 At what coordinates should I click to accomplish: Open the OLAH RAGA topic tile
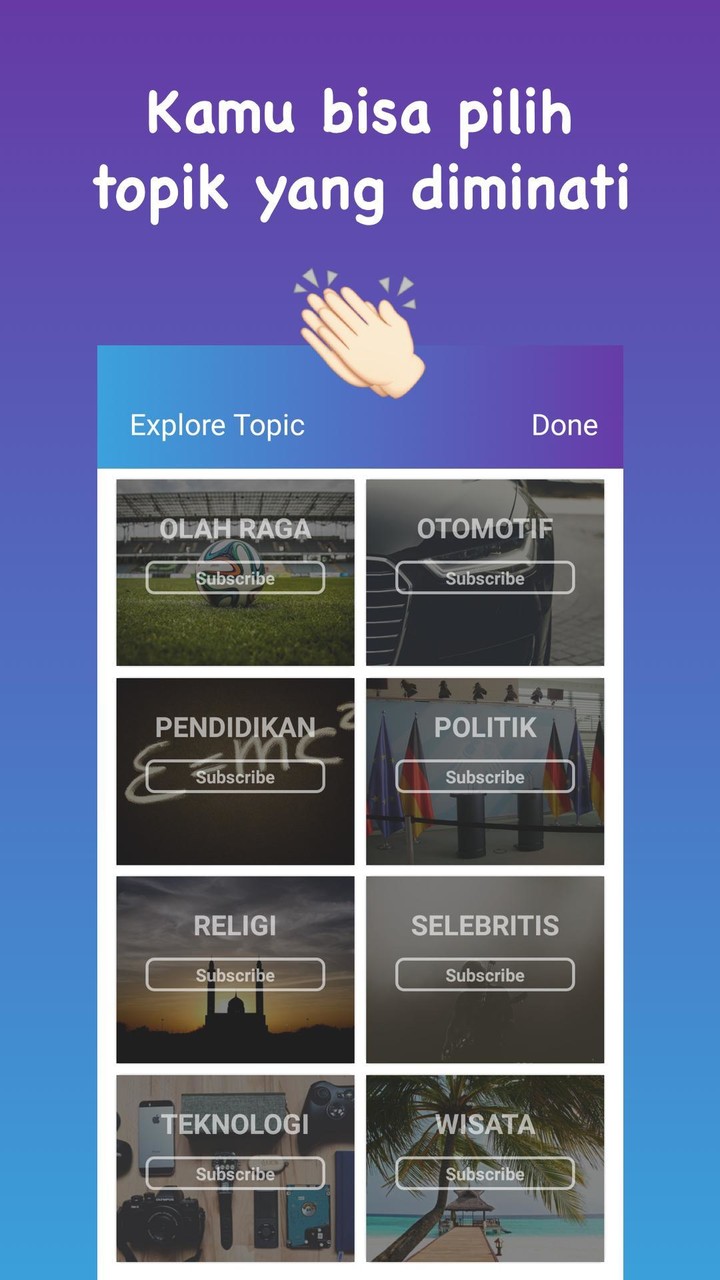tap(236, 530)
